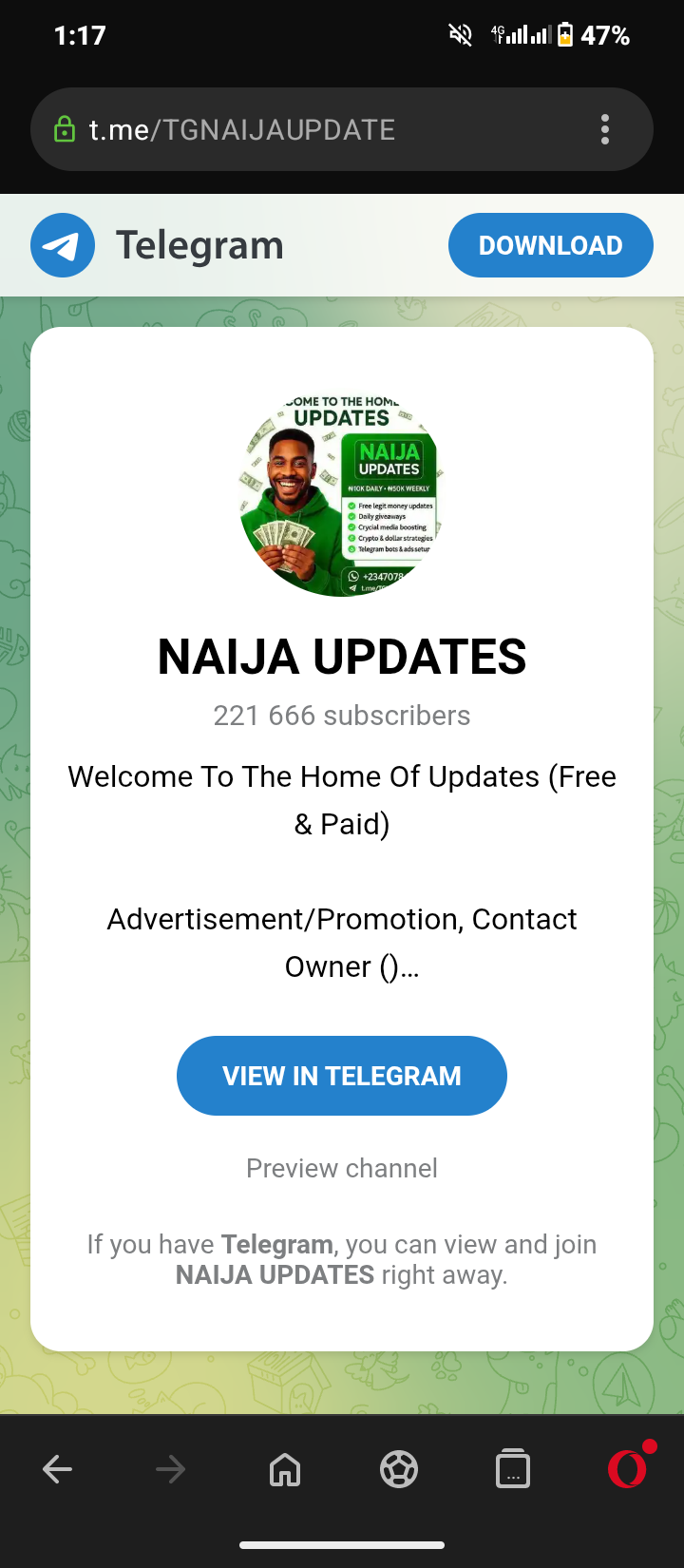Open the browser home page
The image size is (684, 1568).
pyautogui.click(x=285, y=1469)
